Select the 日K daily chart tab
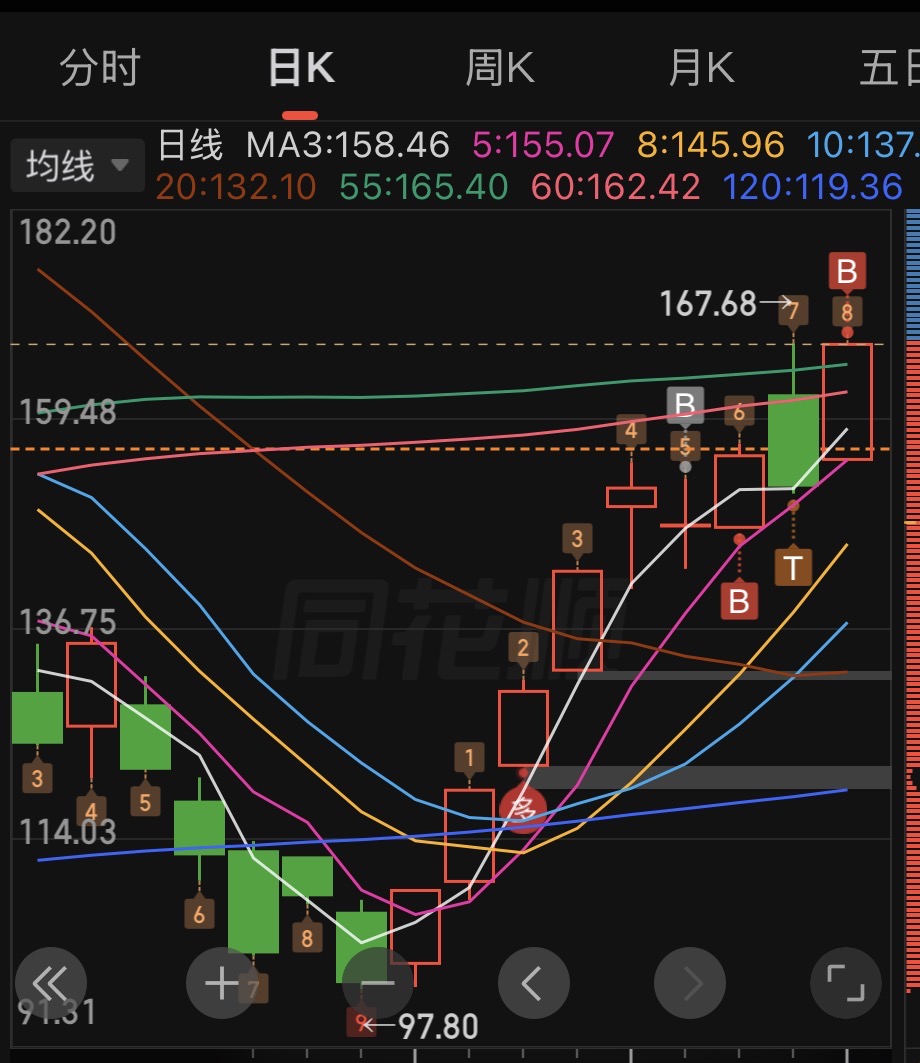The image size is (920, 1063). point(301,68)
